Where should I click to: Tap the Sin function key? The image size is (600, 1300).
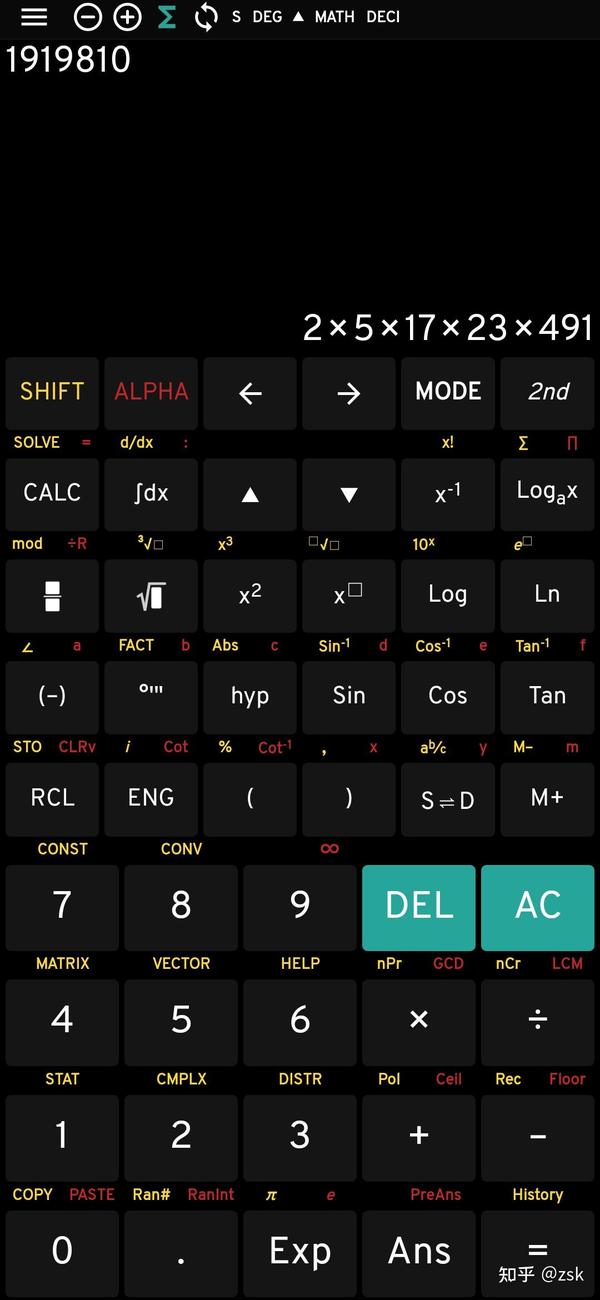[x=349, y=696]
